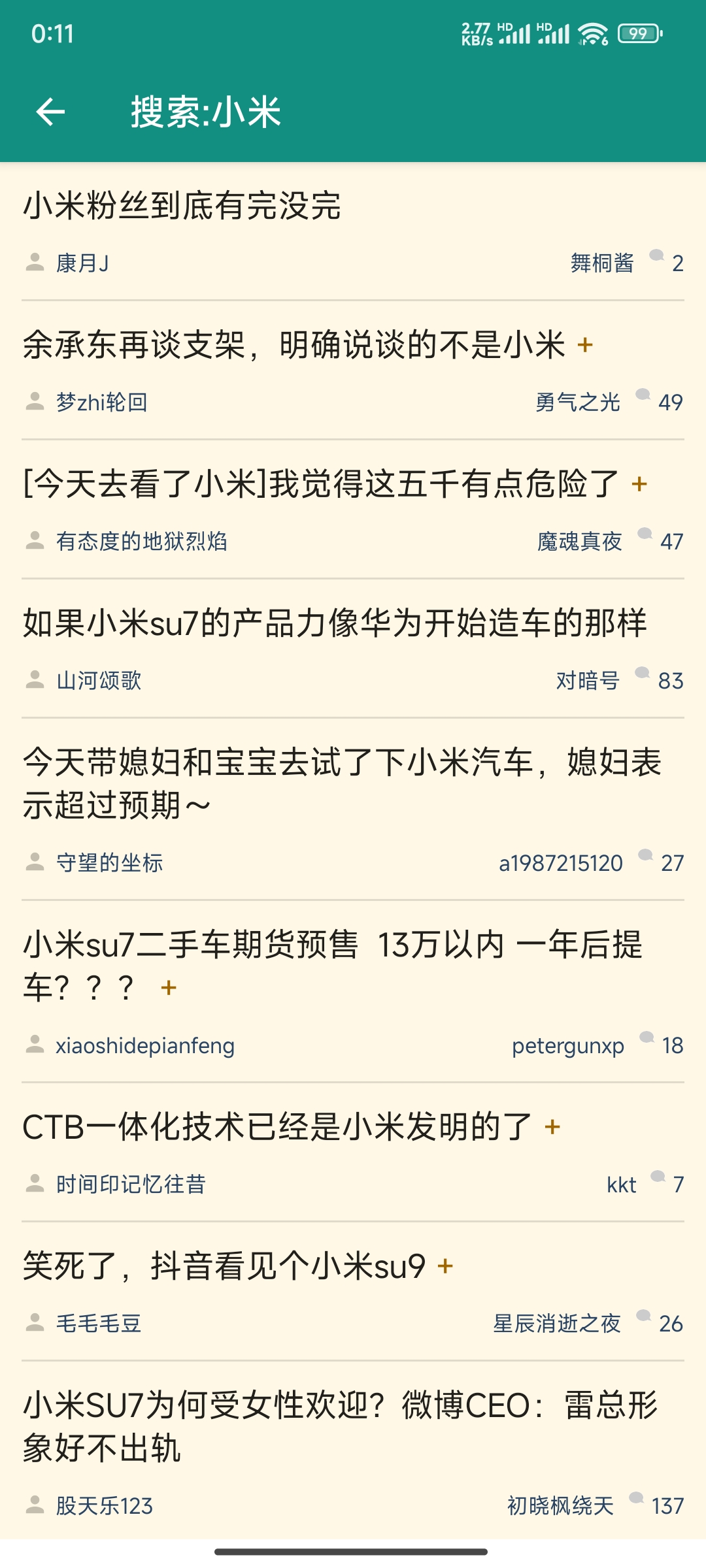Visit last replier 魔魂真夜's profile

pos(579,542)
